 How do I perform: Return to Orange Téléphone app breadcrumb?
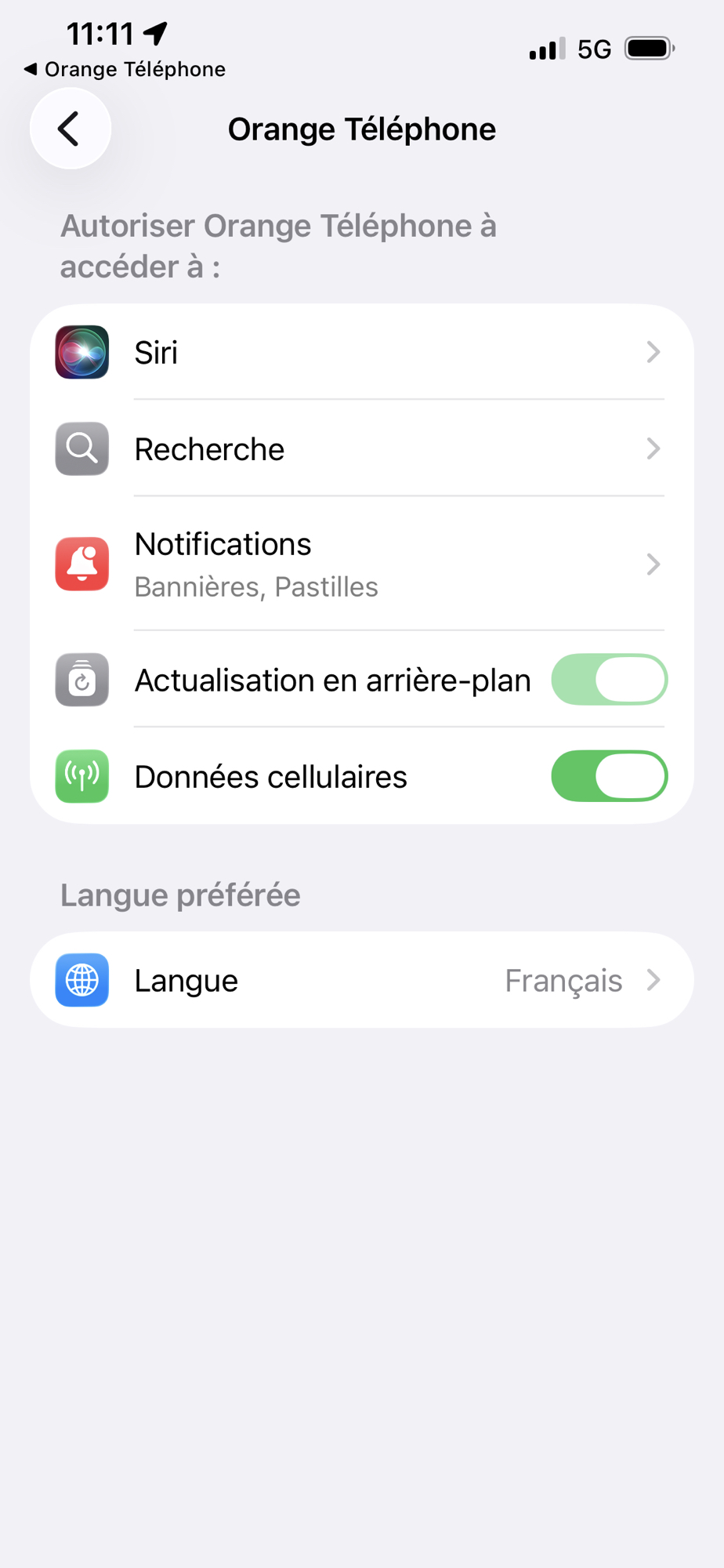(125, 70)
